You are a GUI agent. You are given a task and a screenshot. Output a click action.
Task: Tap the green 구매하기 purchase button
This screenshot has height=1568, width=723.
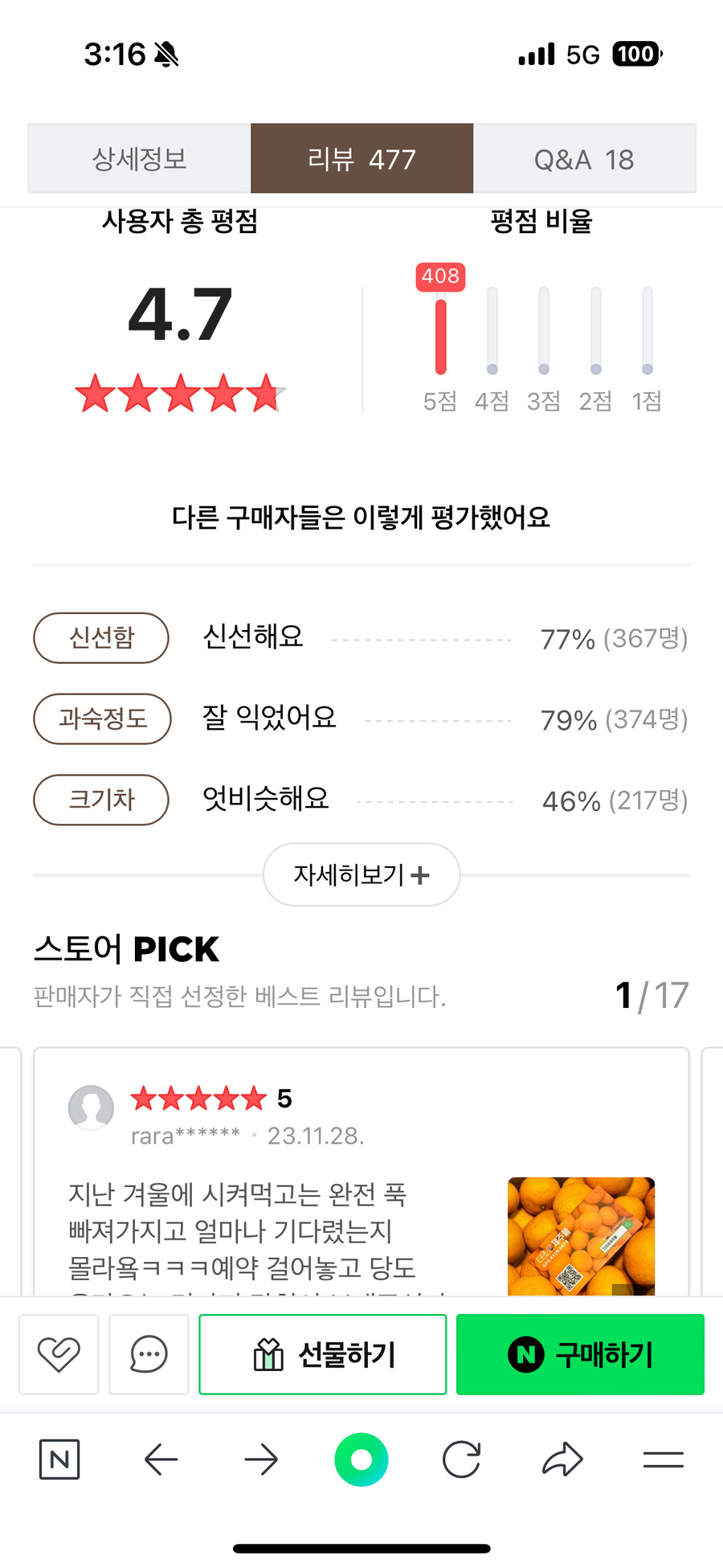580,1354
